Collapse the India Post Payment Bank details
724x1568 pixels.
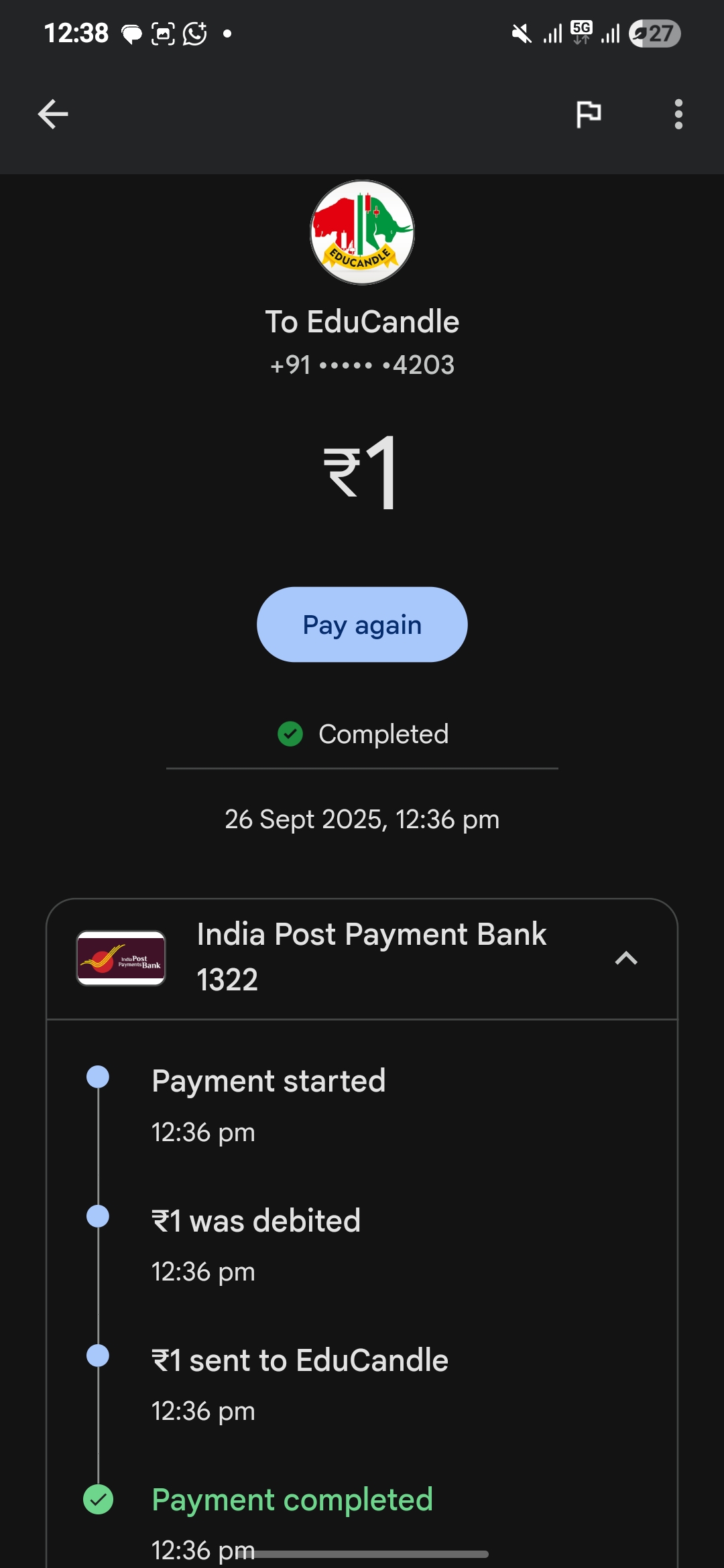point(626,958)
